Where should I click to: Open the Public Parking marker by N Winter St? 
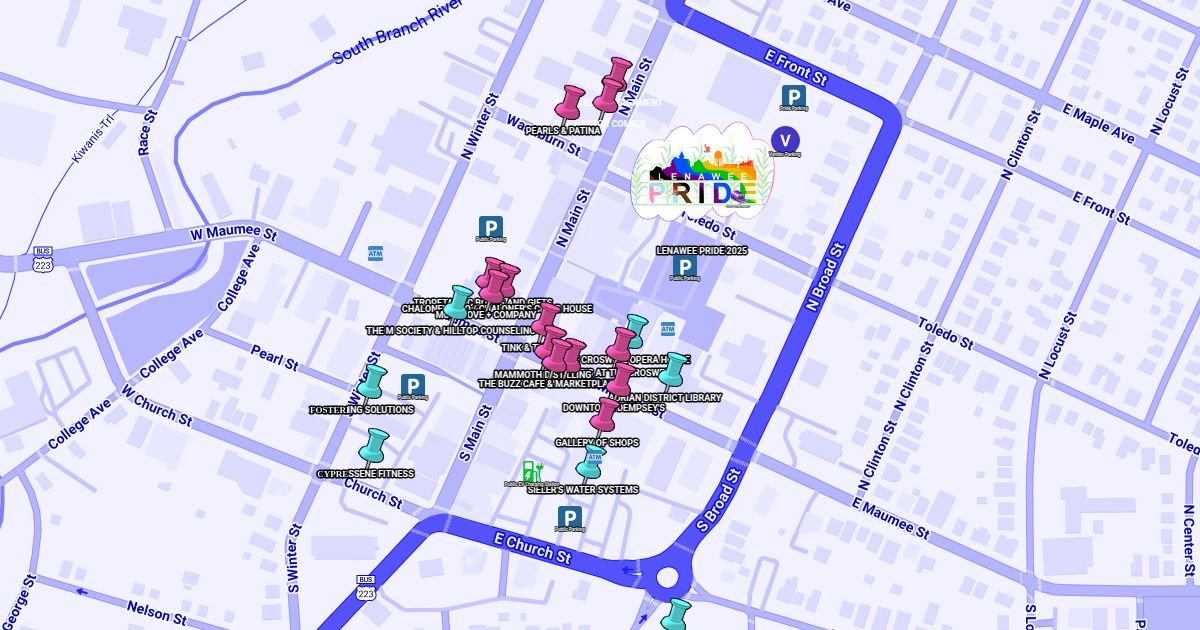(x=490, y=228)
